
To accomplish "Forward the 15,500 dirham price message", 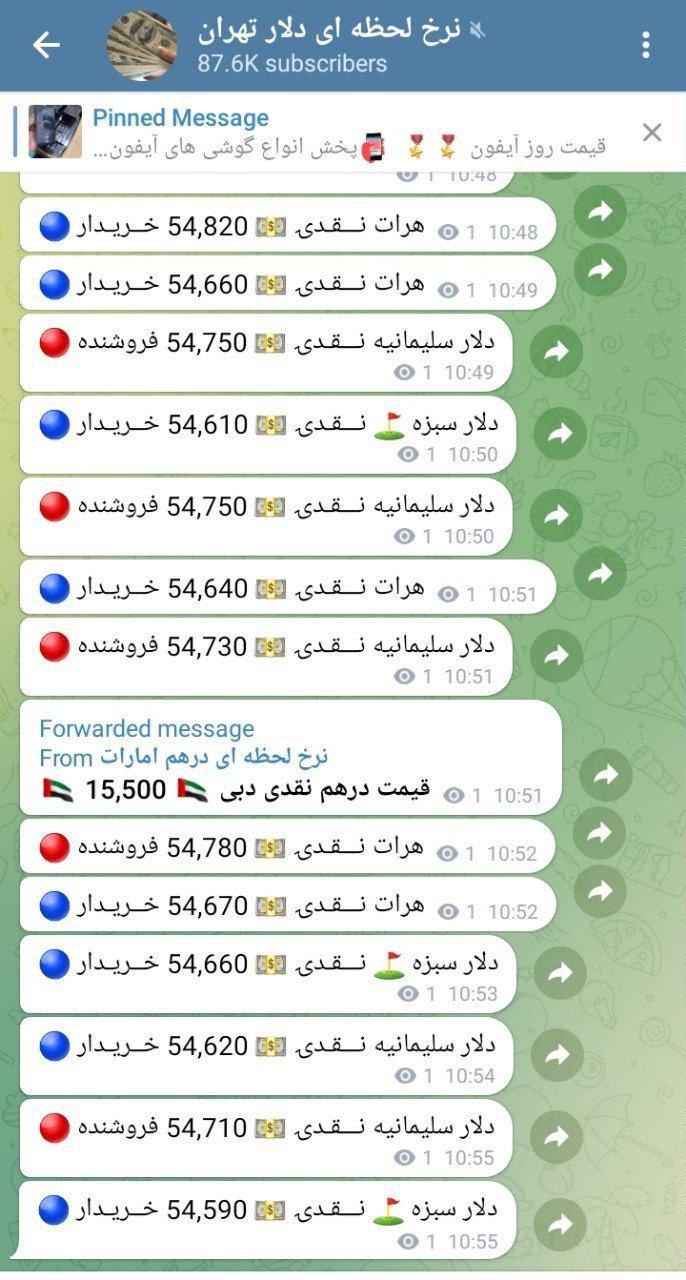I will 606,775.
